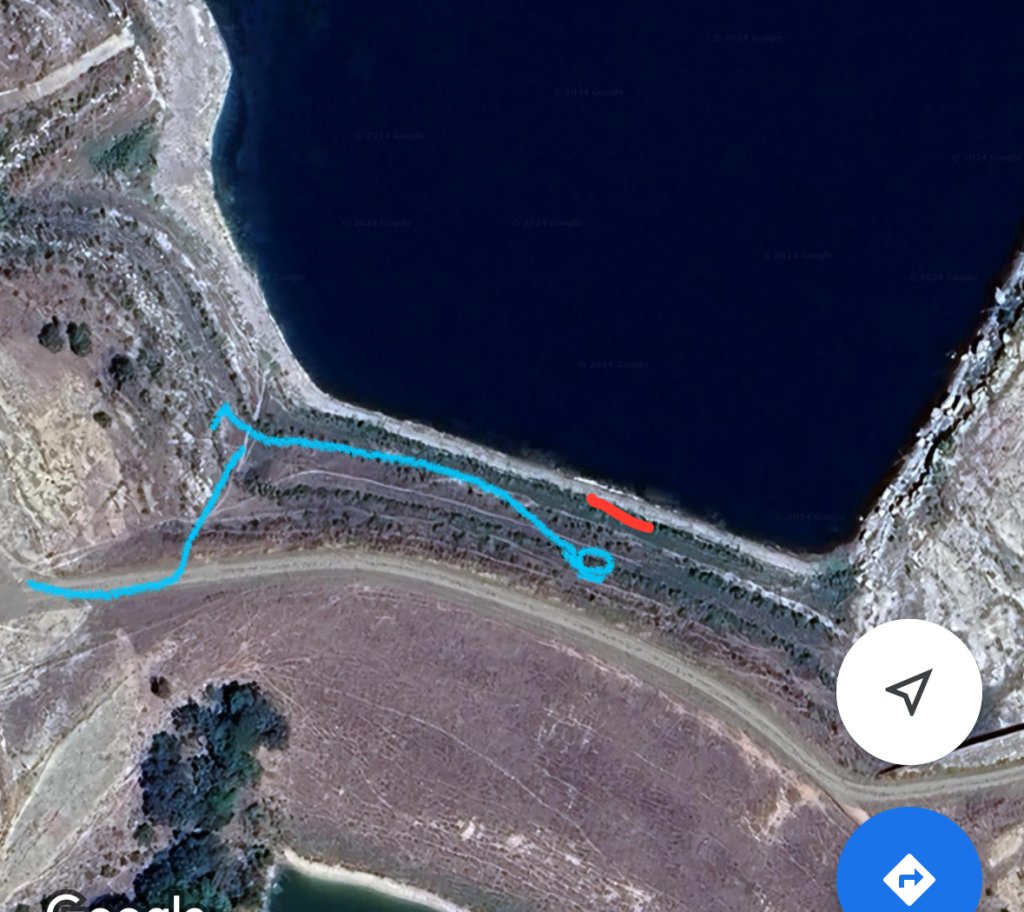Center the map on my current location
The height and width of the screenshot is (912, 1024).
tap(908, 692)
